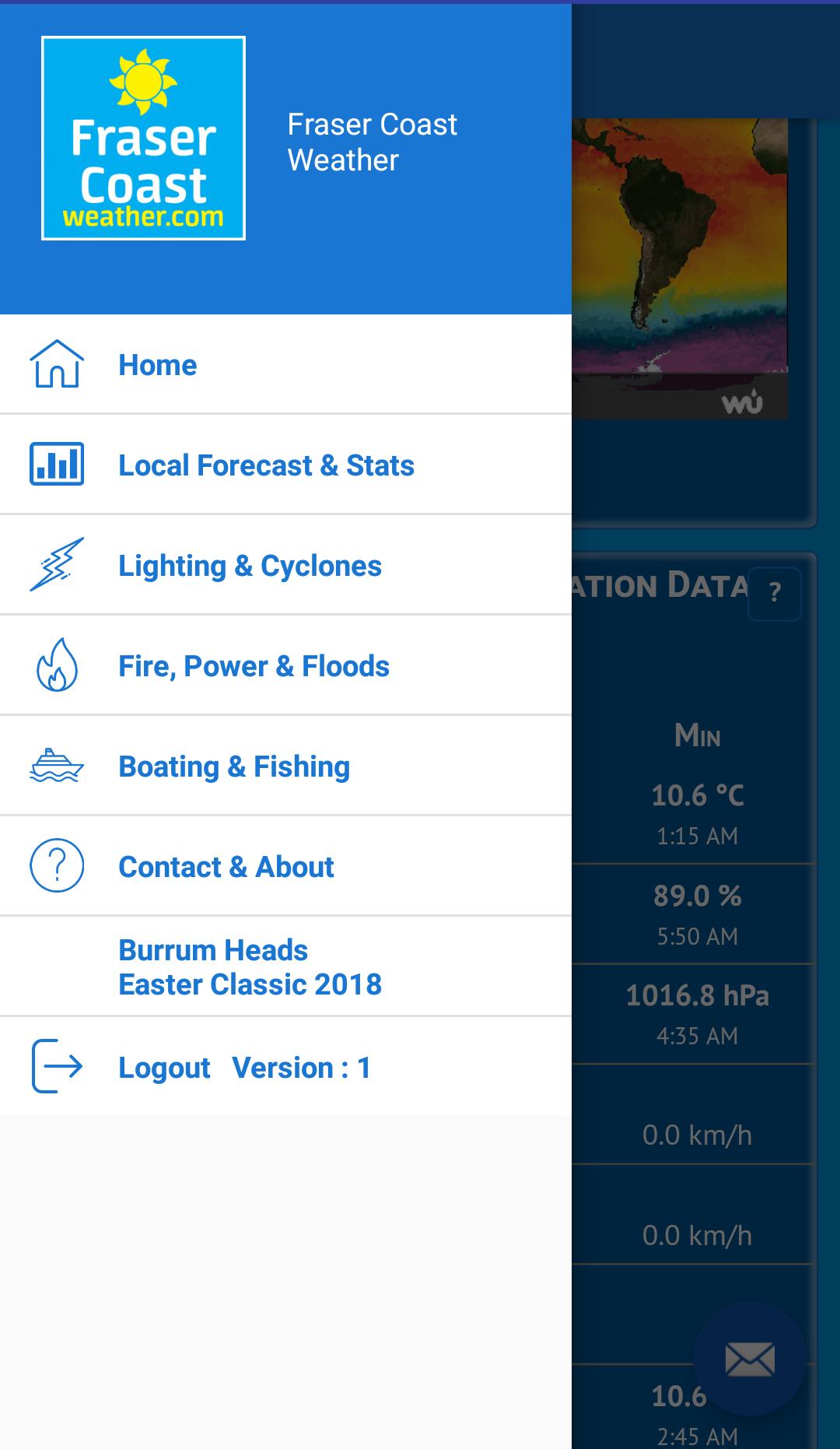Open the Contact & About page
The height and width of the screenshot is (1449, 840).
[226, 866]
